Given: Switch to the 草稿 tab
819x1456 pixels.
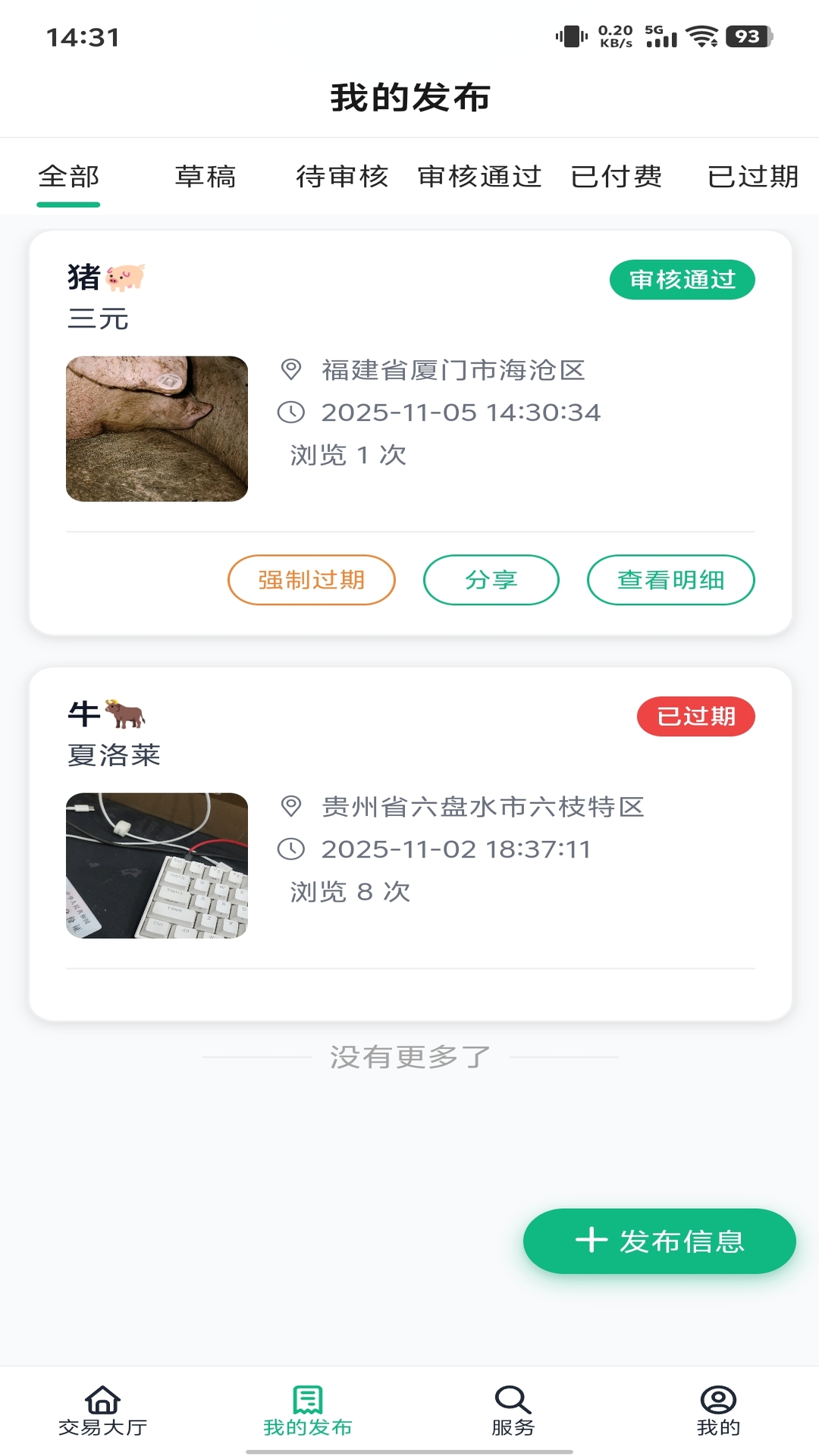Looking at the screenshot, I should click(206, 176).
